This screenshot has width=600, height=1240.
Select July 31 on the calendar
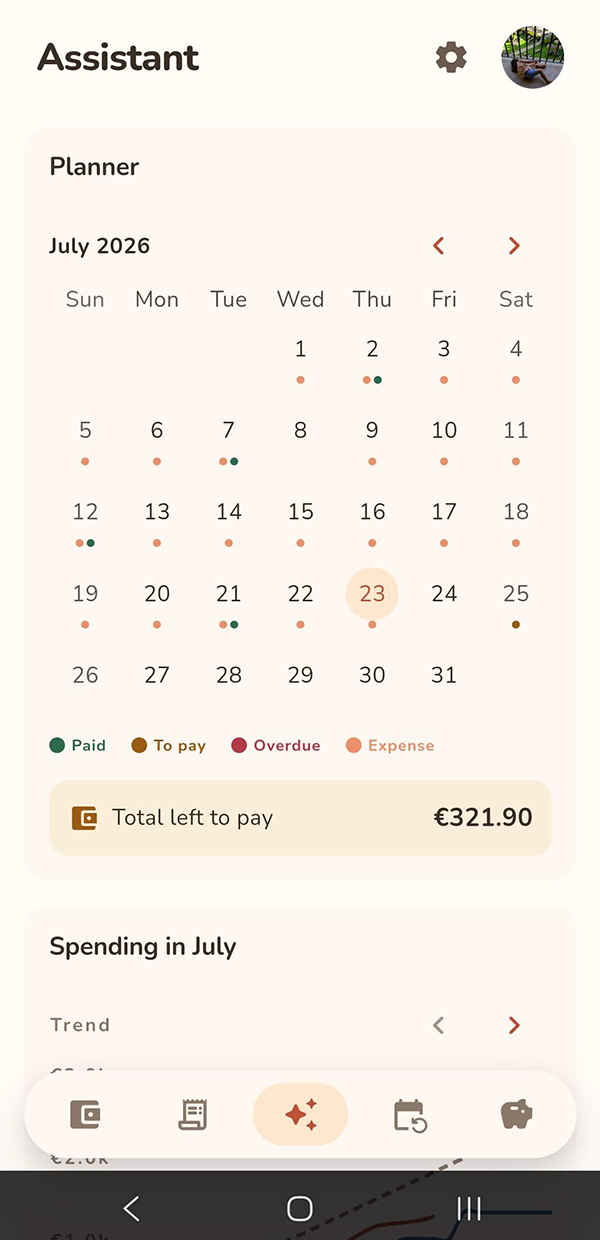pyautogui.click(x=444, y=676)
